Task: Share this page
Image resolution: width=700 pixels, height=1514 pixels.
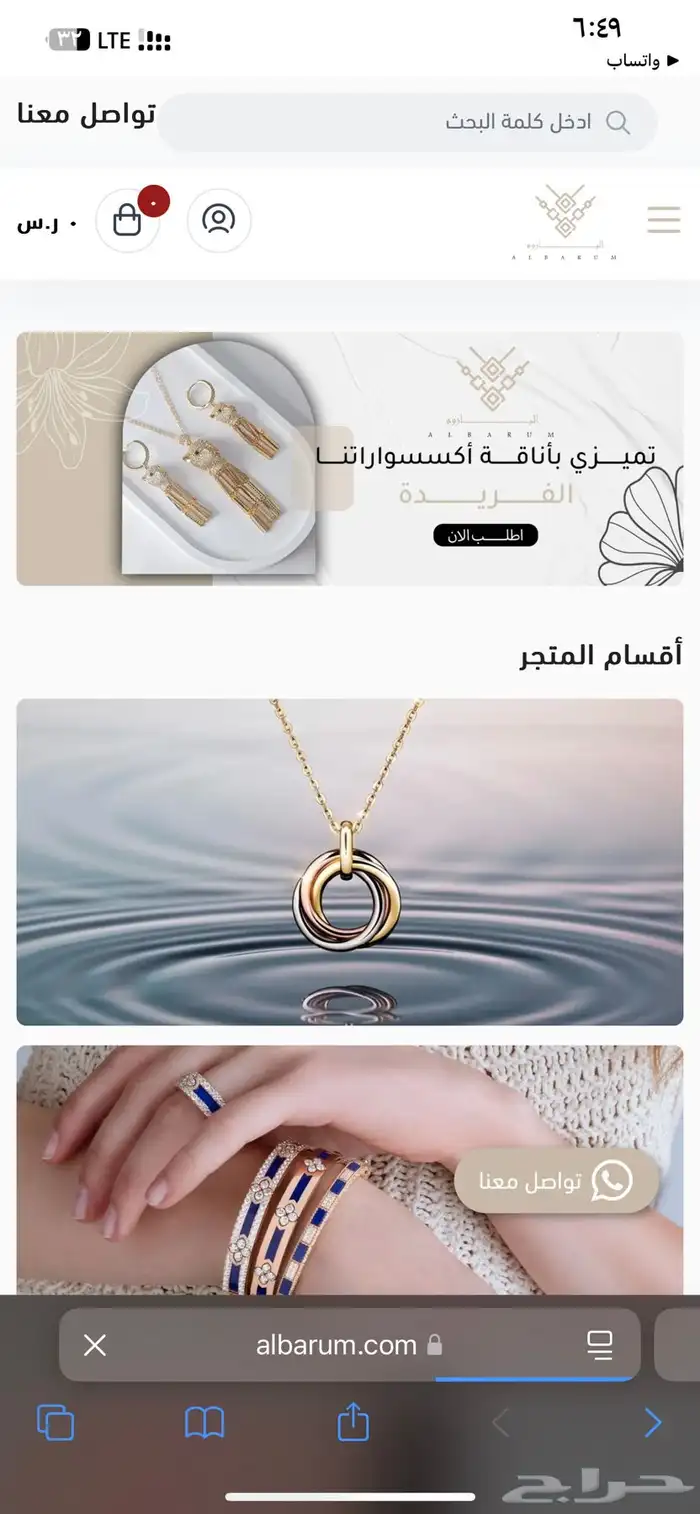Action: [353, 1422]
